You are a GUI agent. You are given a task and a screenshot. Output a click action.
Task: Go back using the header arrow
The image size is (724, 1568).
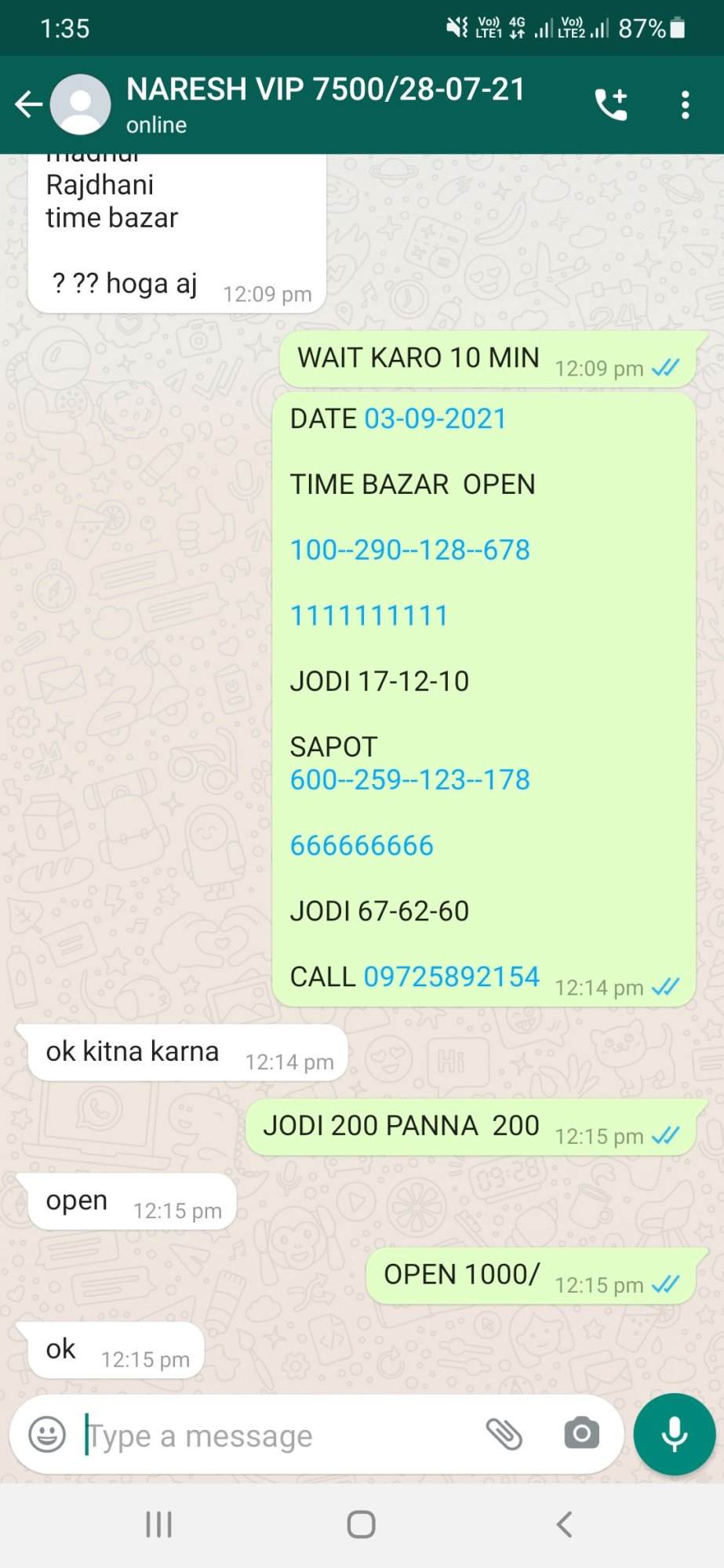[x=28, y=103]
